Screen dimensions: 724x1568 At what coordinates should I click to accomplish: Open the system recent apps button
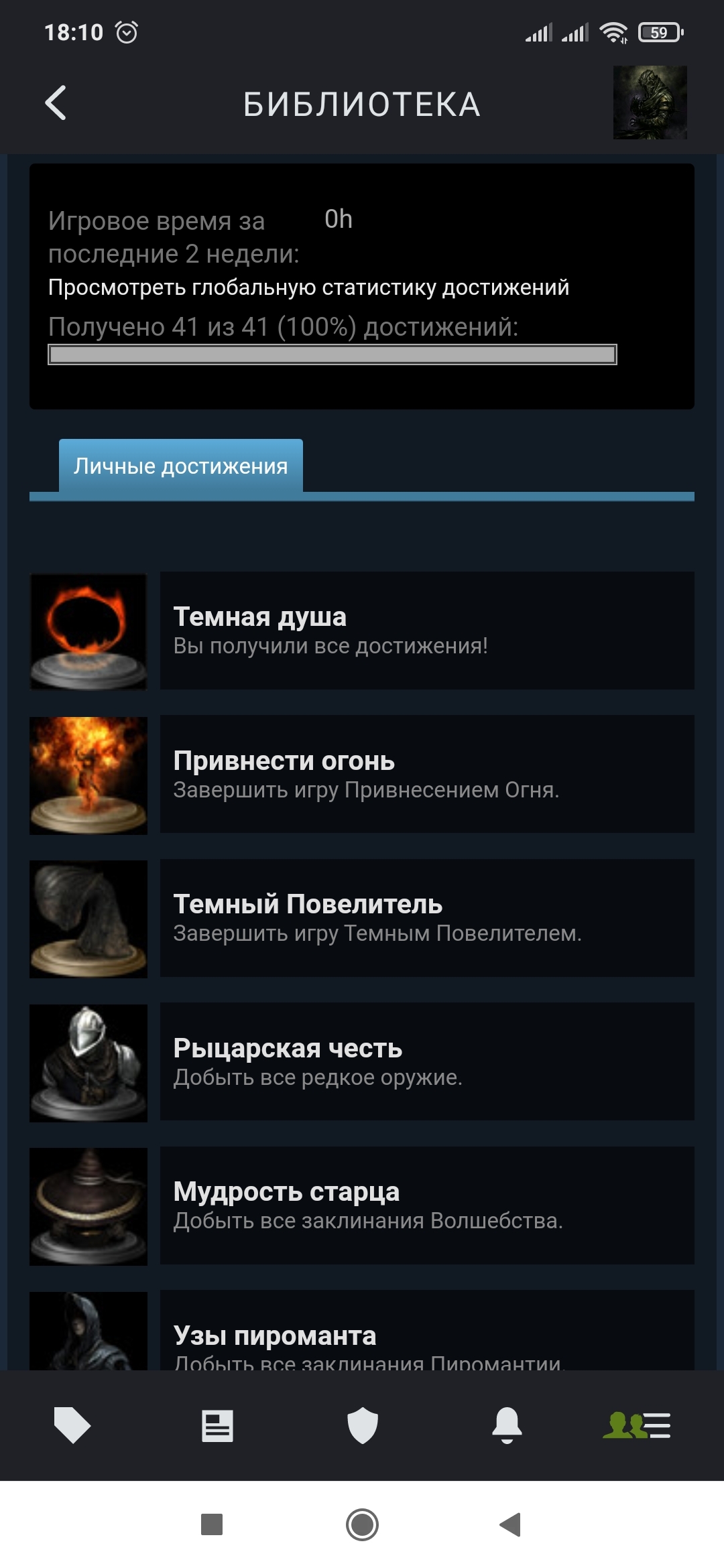tap(212, 1524)
